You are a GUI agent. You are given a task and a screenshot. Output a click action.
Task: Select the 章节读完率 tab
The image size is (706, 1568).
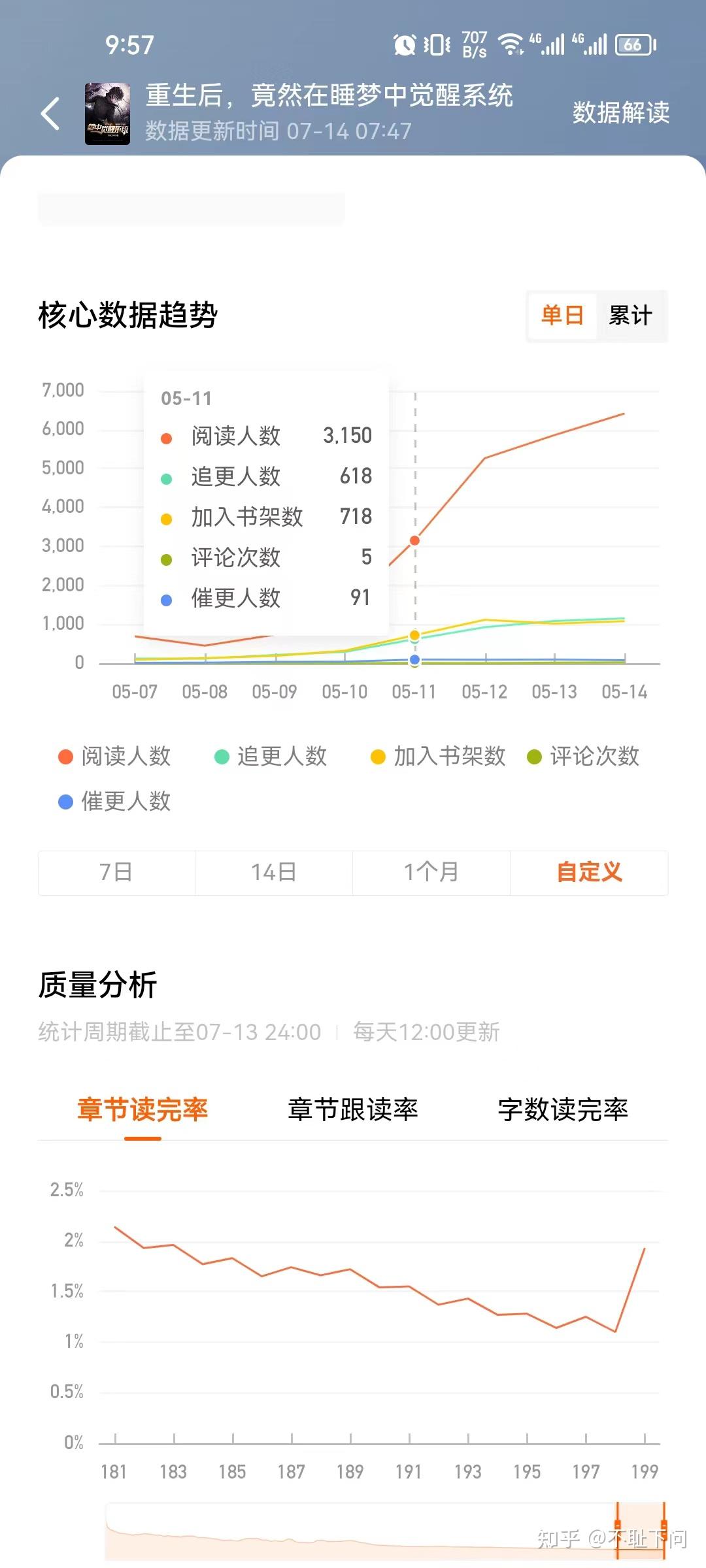(143, 1109)
